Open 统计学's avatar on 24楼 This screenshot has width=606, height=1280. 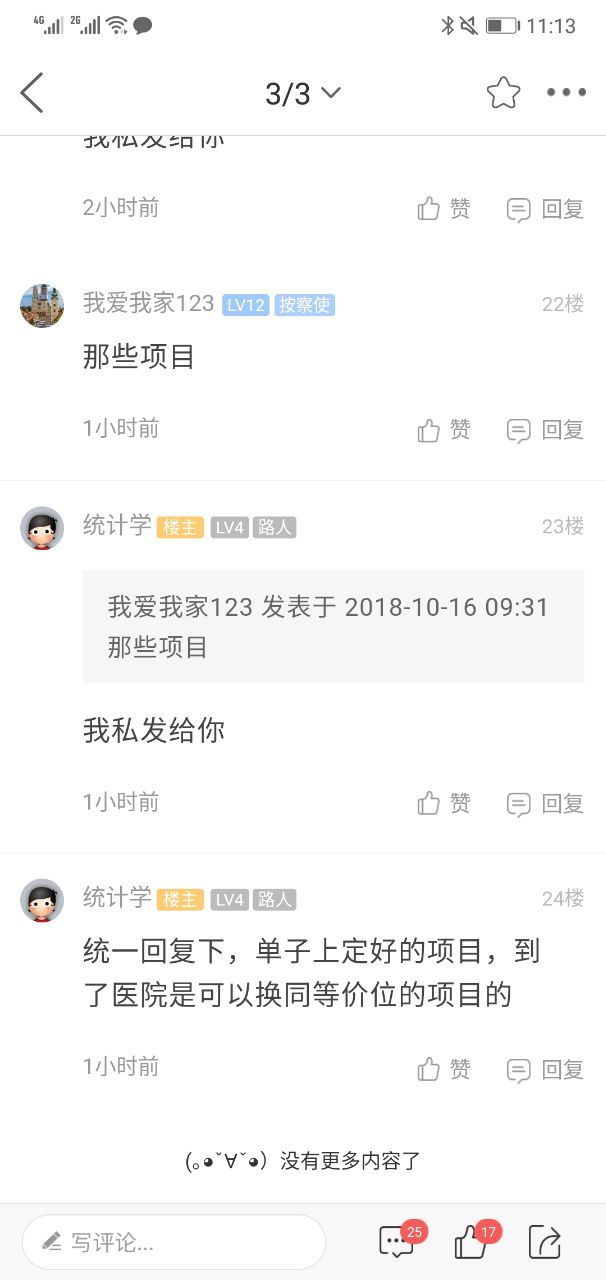[42, 900]
